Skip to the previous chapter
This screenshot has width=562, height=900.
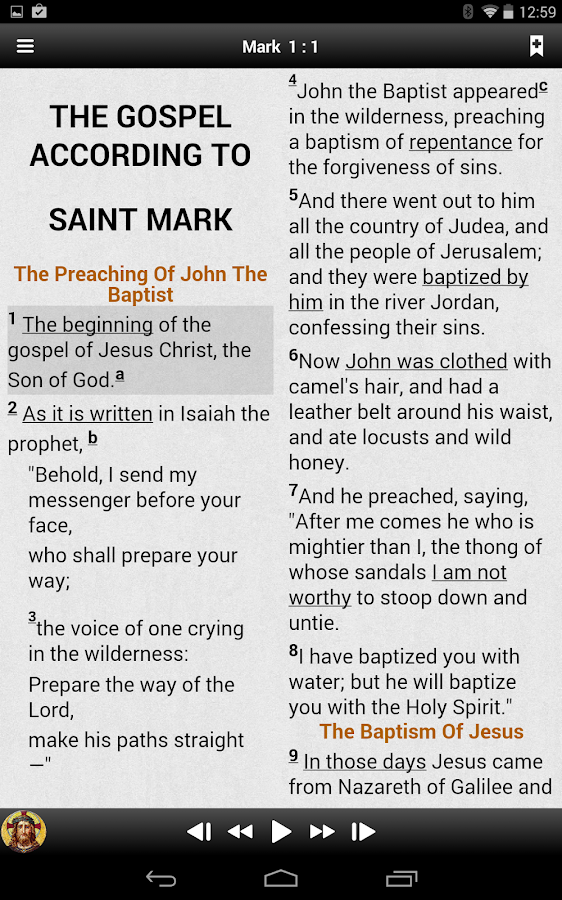(199, 831)
